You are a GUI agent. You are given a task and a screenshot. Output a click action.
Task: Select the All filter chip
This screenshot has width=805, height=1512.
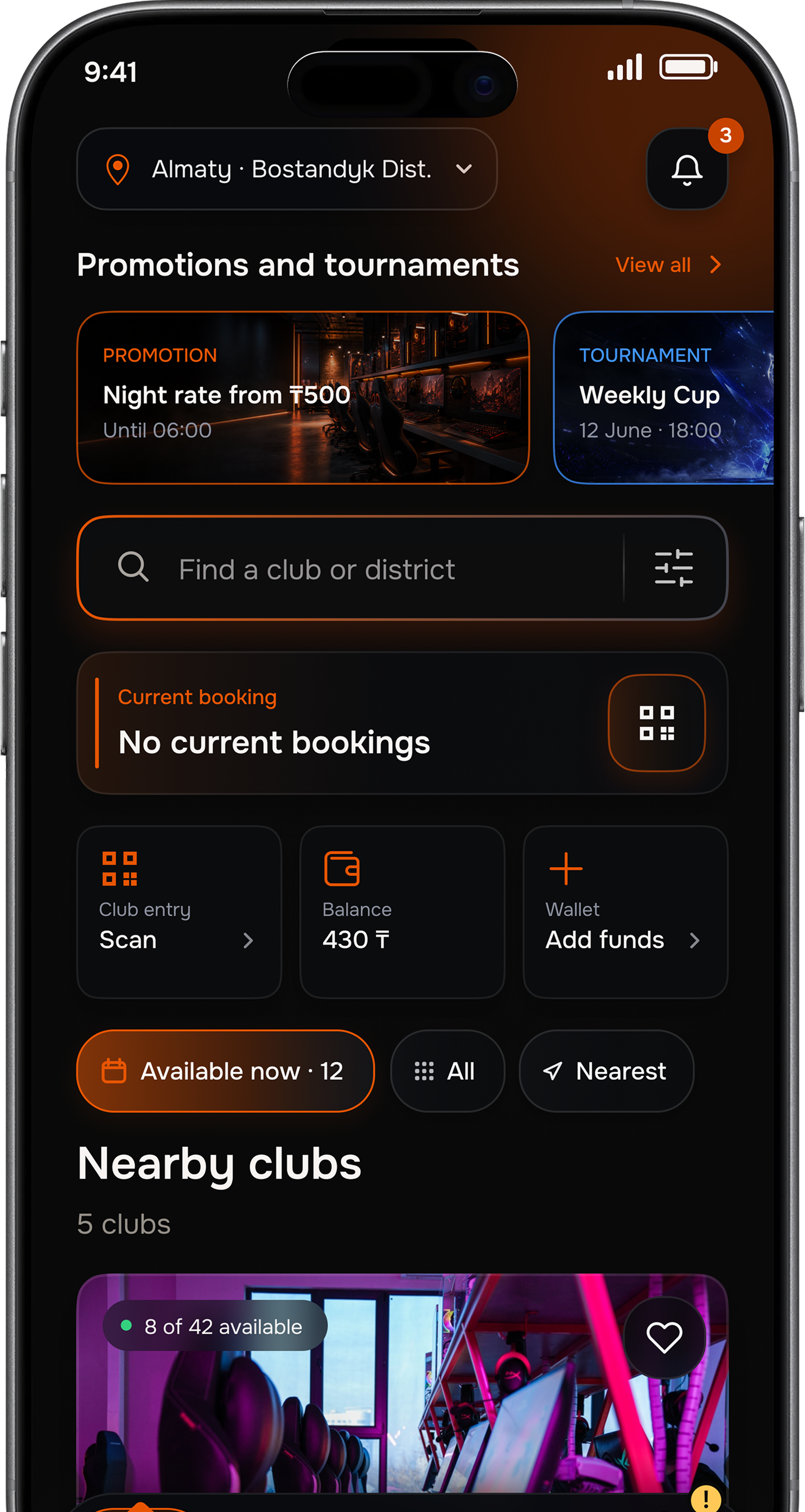448,1071
